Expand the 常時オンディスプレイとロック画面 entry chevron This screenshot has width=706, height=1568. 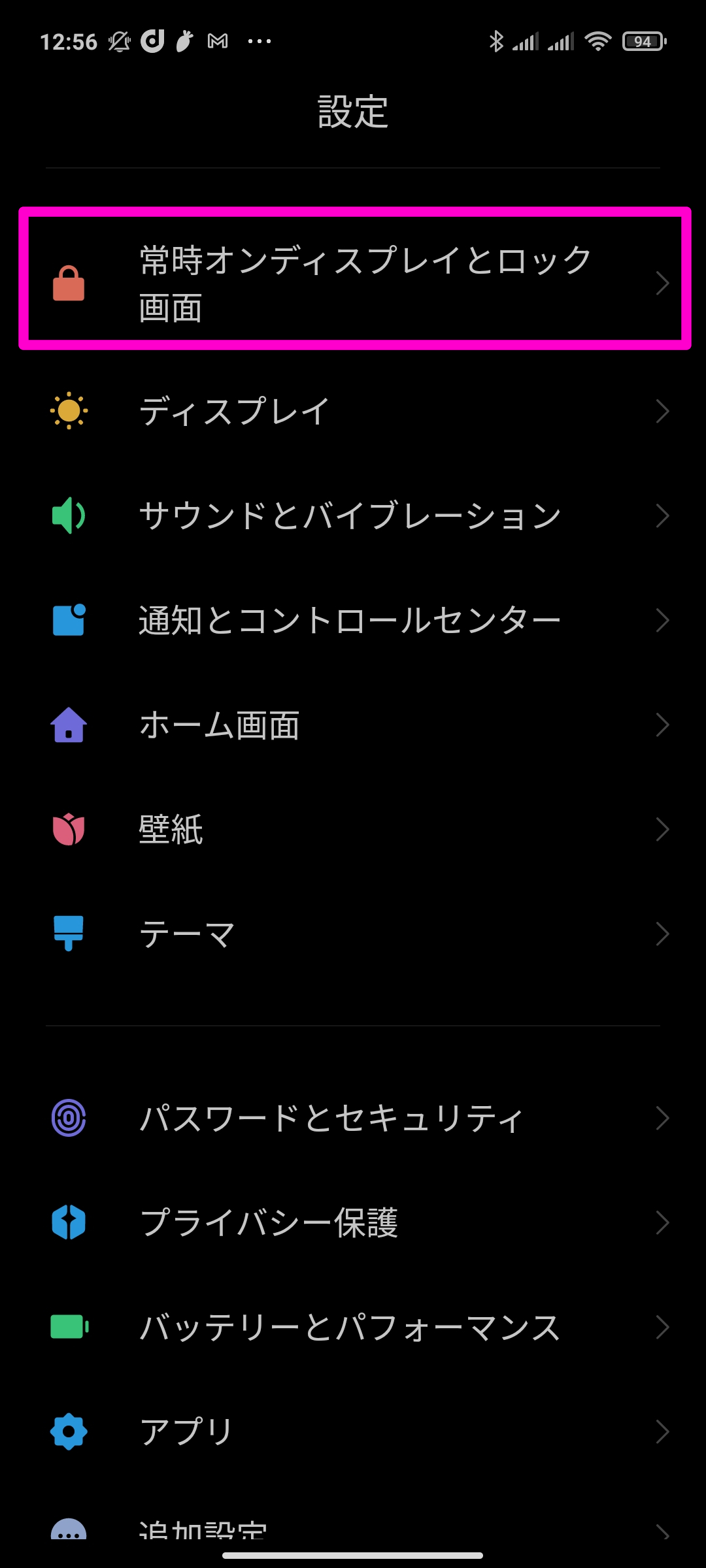[x=662, y=281]
